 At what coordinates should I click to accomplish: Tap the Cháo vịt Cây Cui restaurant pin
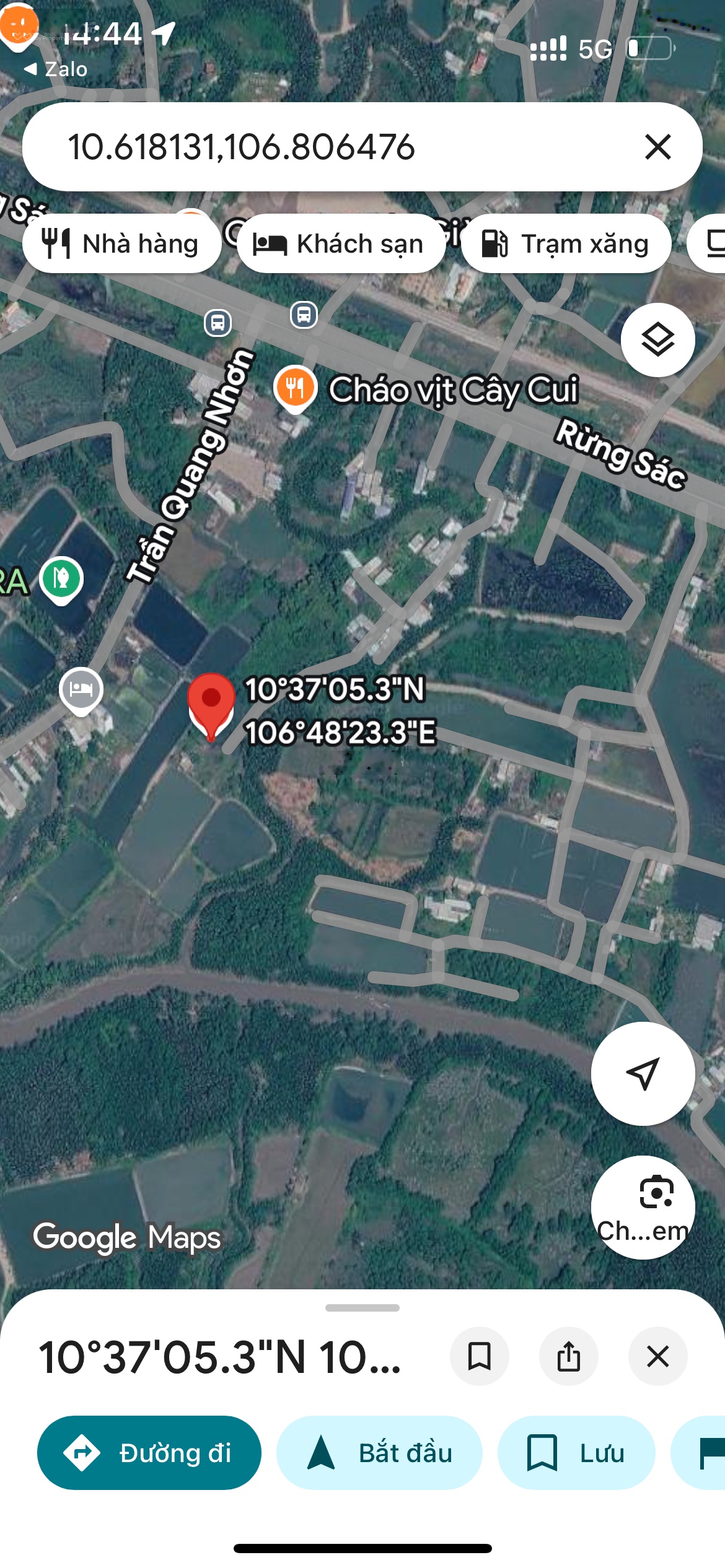click(x=295, y=387)
